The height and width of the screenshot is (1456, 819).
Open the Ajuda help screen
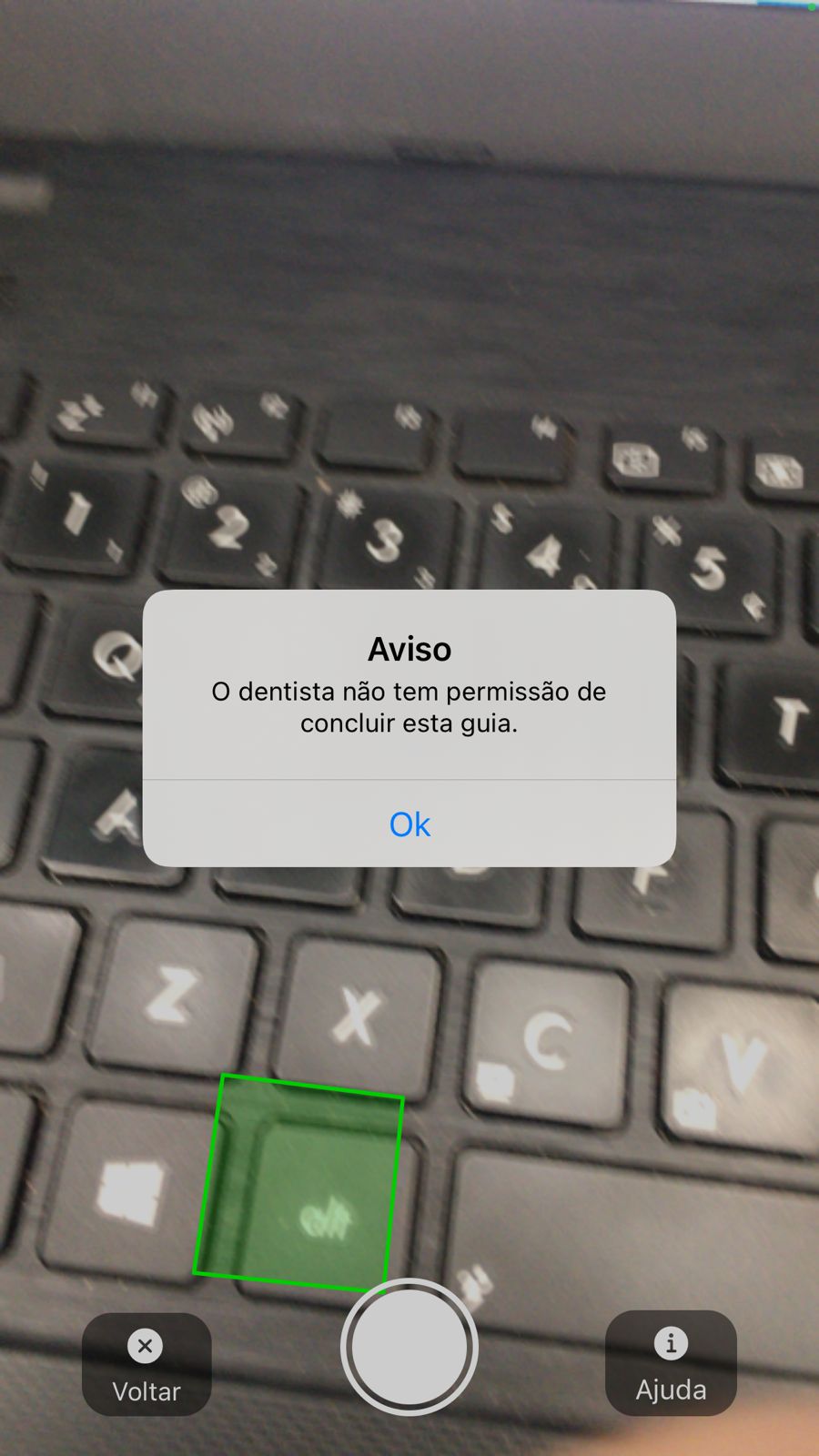point(671,1363)
